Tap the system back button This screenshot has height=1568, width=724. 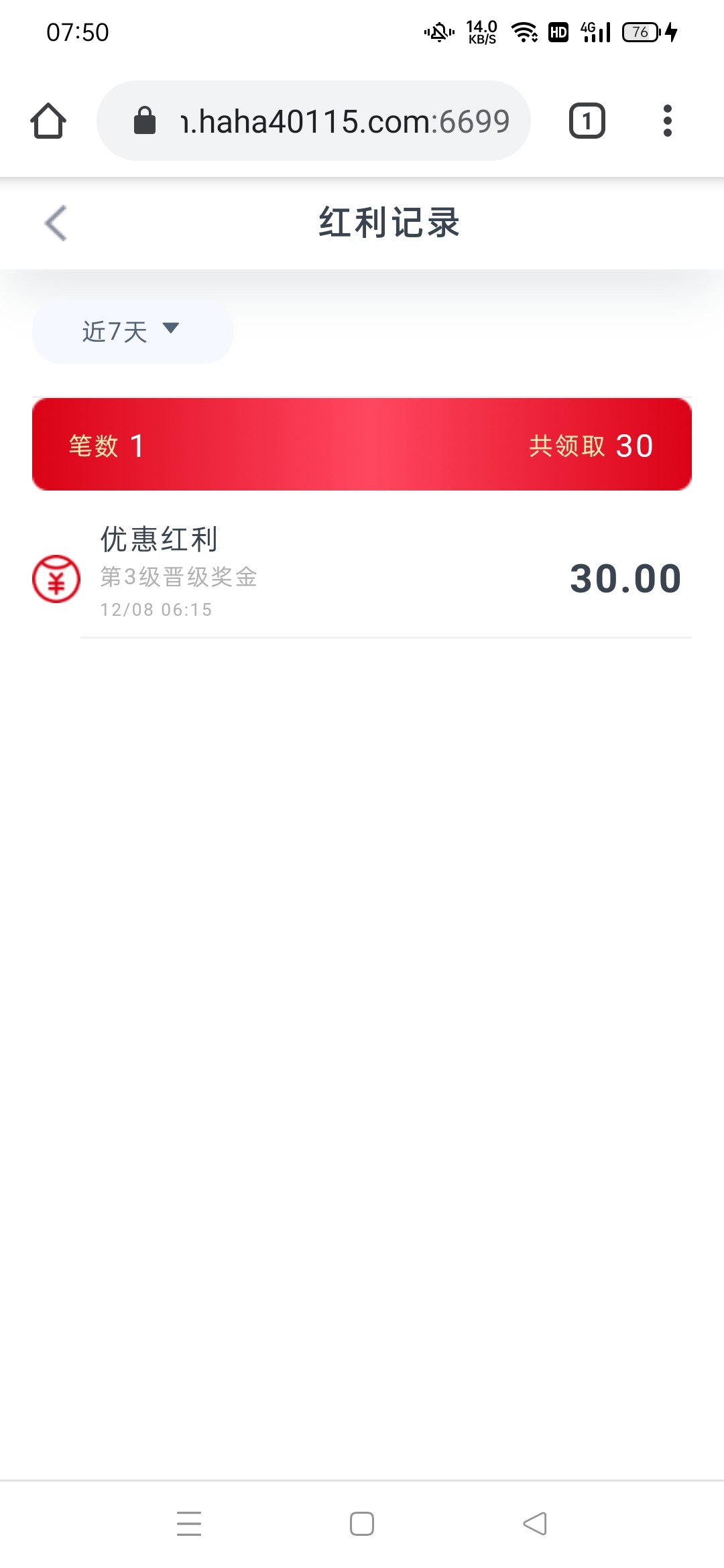[535, 1523]
